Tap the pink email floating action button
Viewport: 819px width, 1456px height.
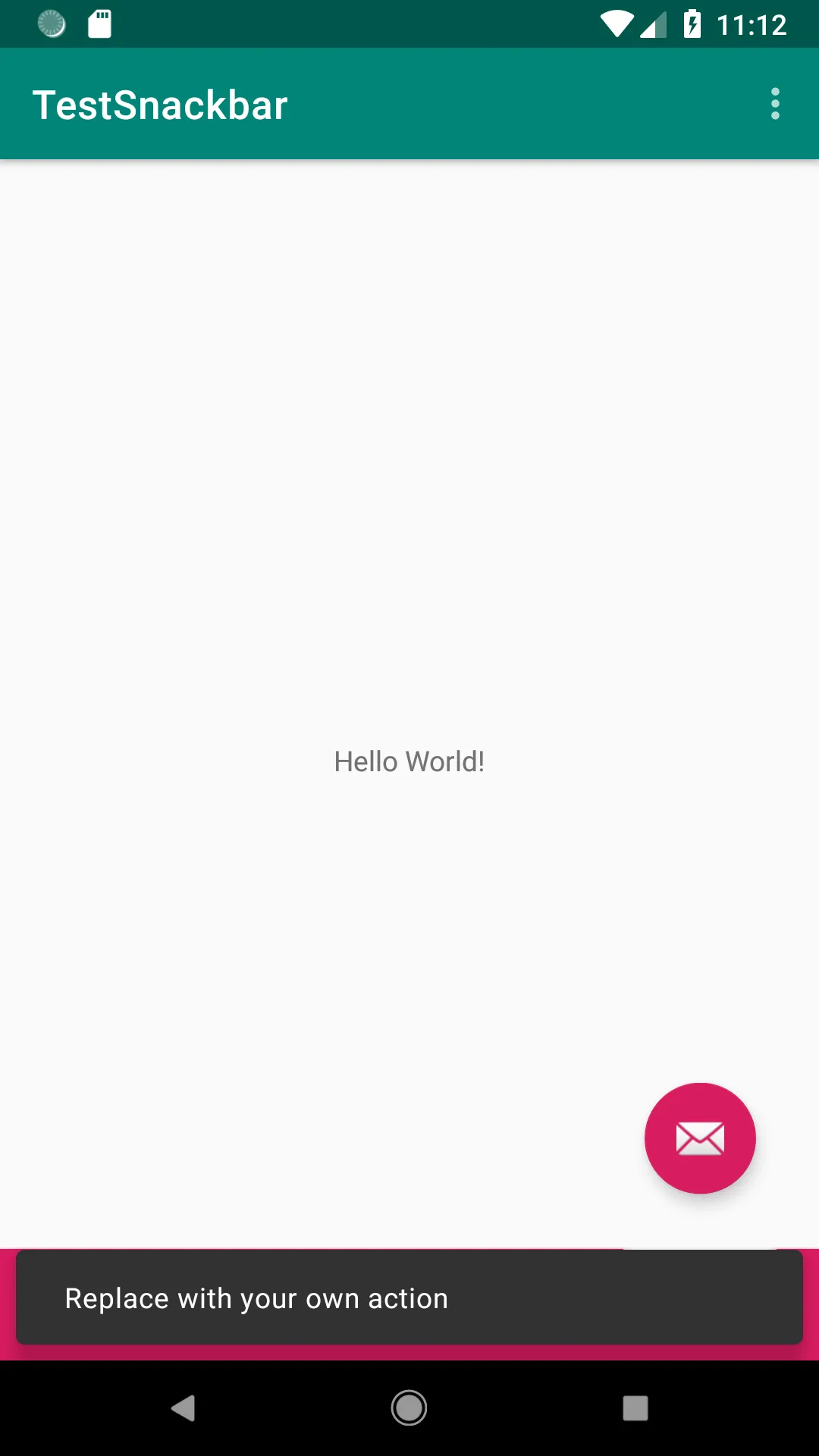pos(700,1138)
